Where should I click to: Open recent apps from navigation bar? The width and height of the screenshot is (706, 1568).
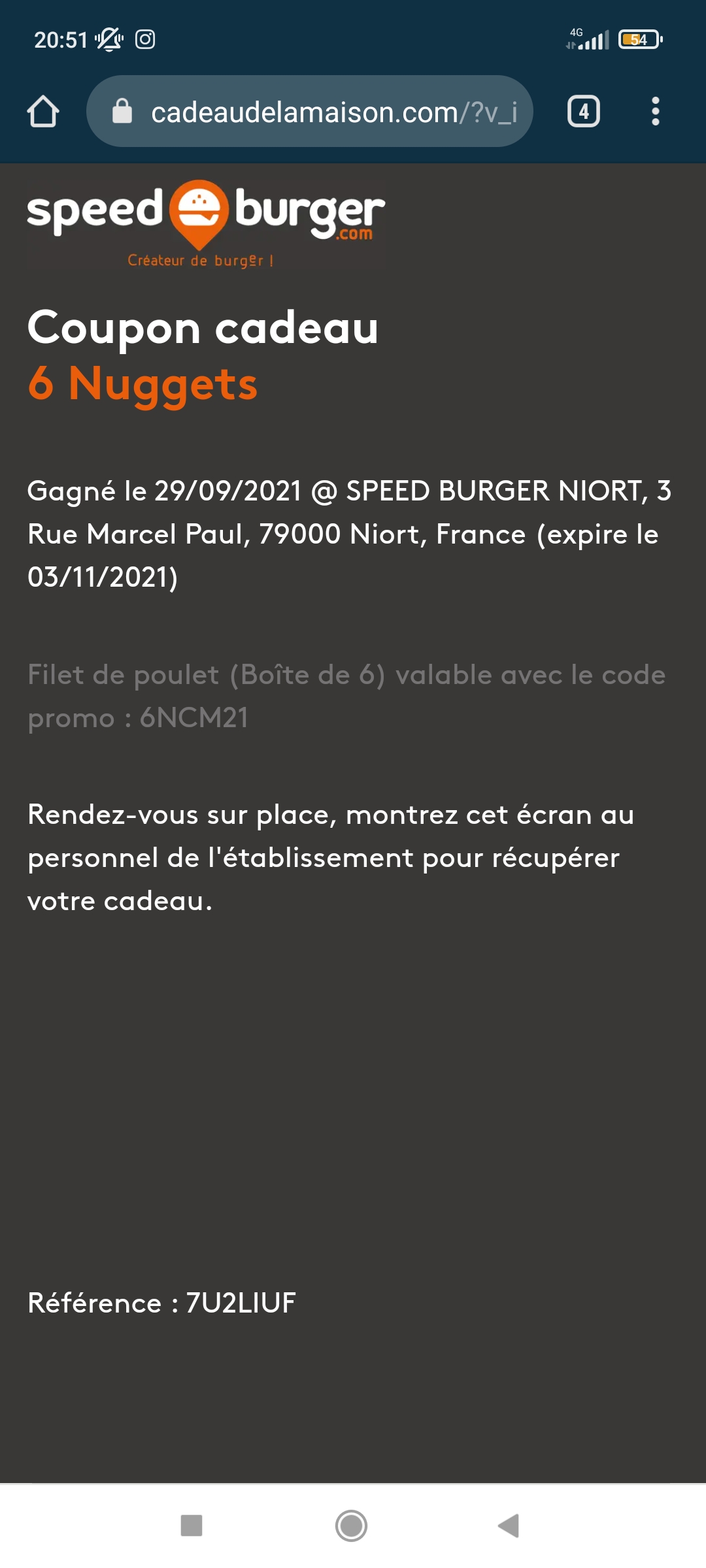click(x=192, y=1526)
